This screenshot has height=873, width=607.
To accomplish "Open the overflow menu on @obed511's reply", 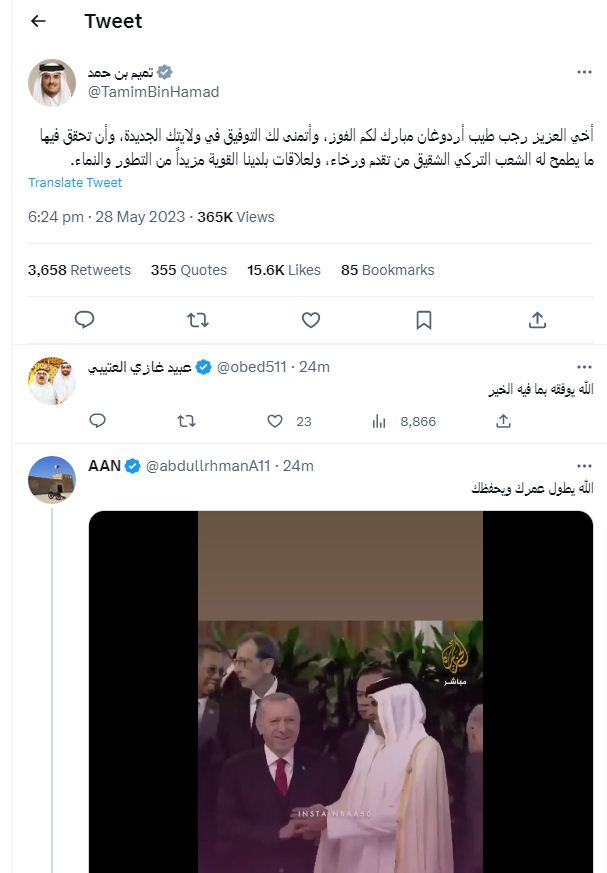I will [585, 367].
